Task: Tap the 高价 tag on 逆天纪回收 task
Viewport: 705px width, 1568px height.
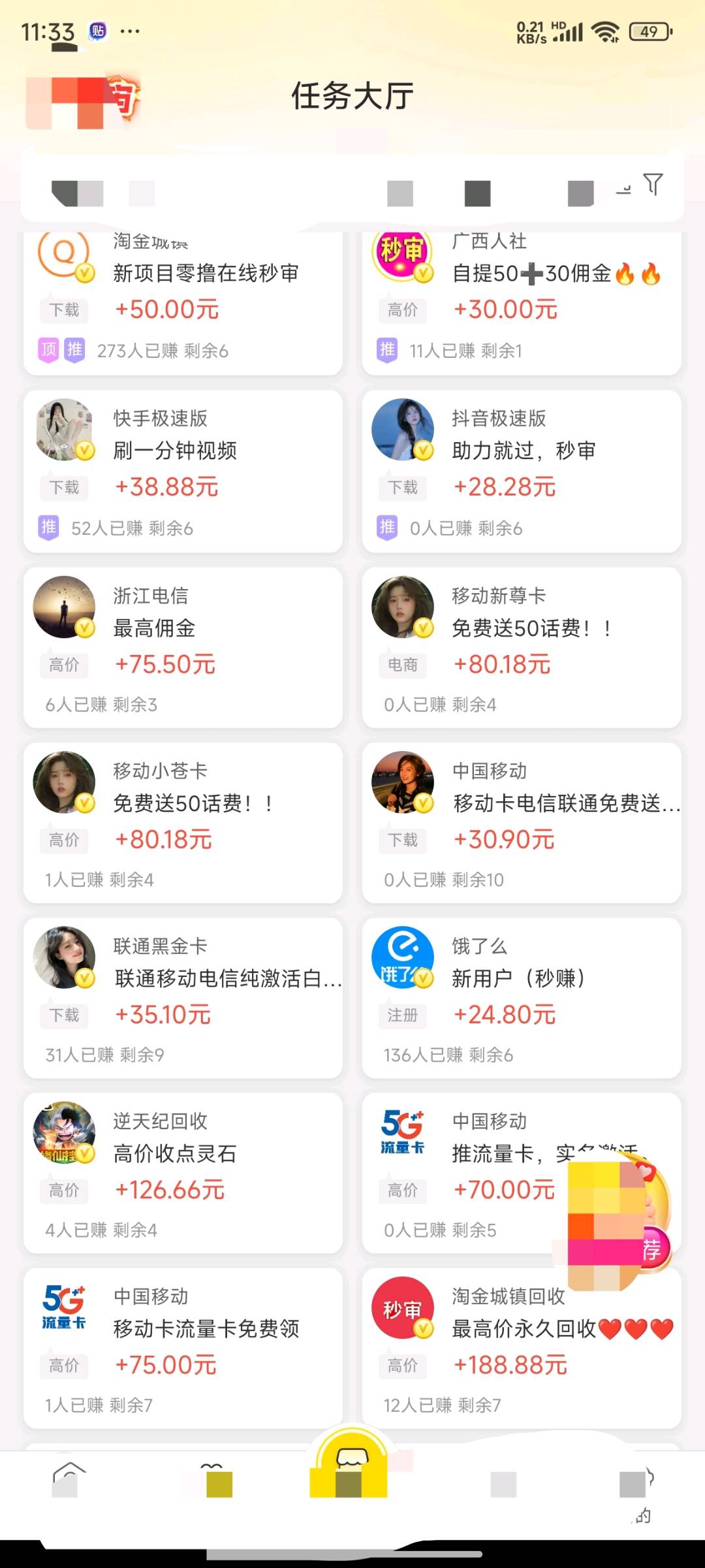Action: pos(64,1191)
